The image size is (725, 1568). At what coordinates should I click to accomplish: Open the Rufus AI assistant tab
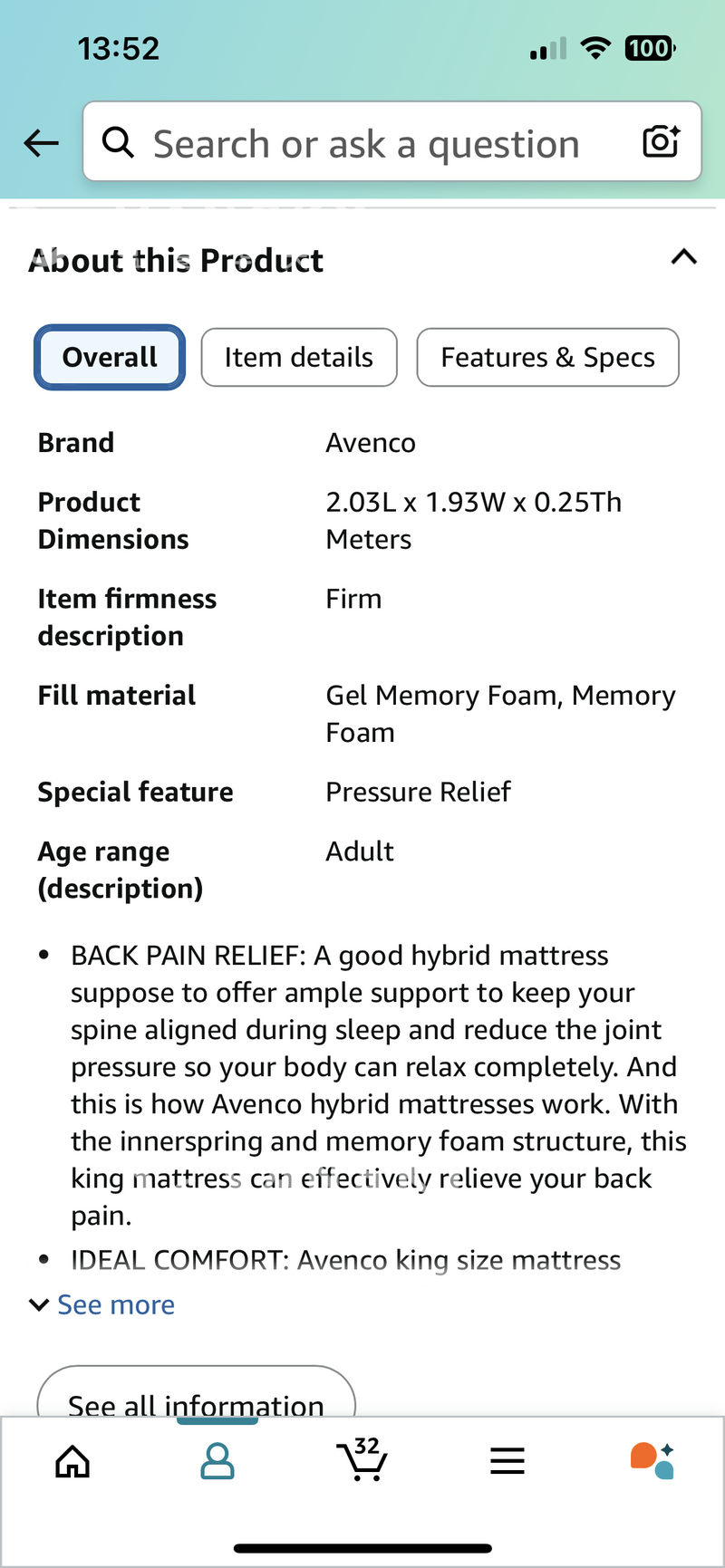tap(652, 1460)
